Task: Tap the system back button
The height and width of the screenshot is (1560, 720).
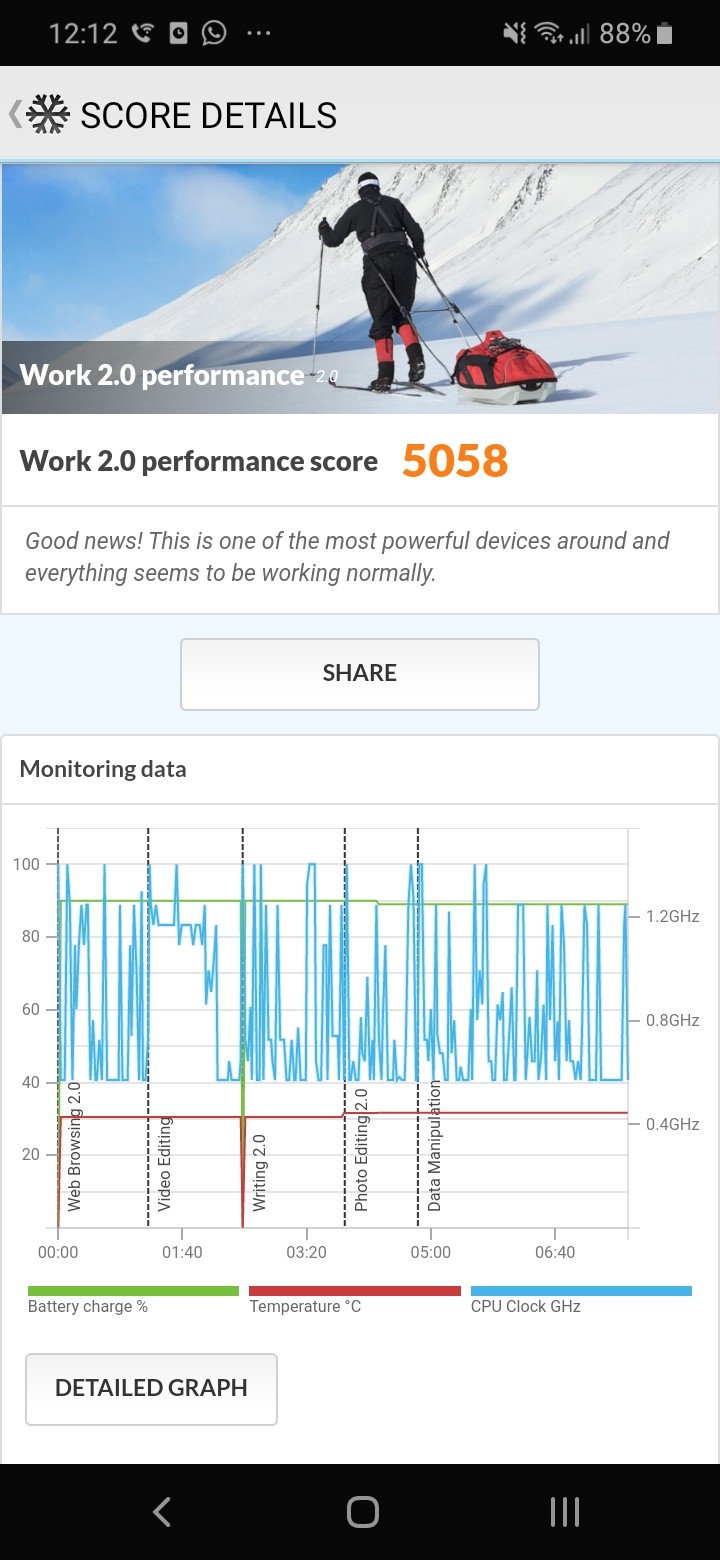Action: coord(162,1512)
